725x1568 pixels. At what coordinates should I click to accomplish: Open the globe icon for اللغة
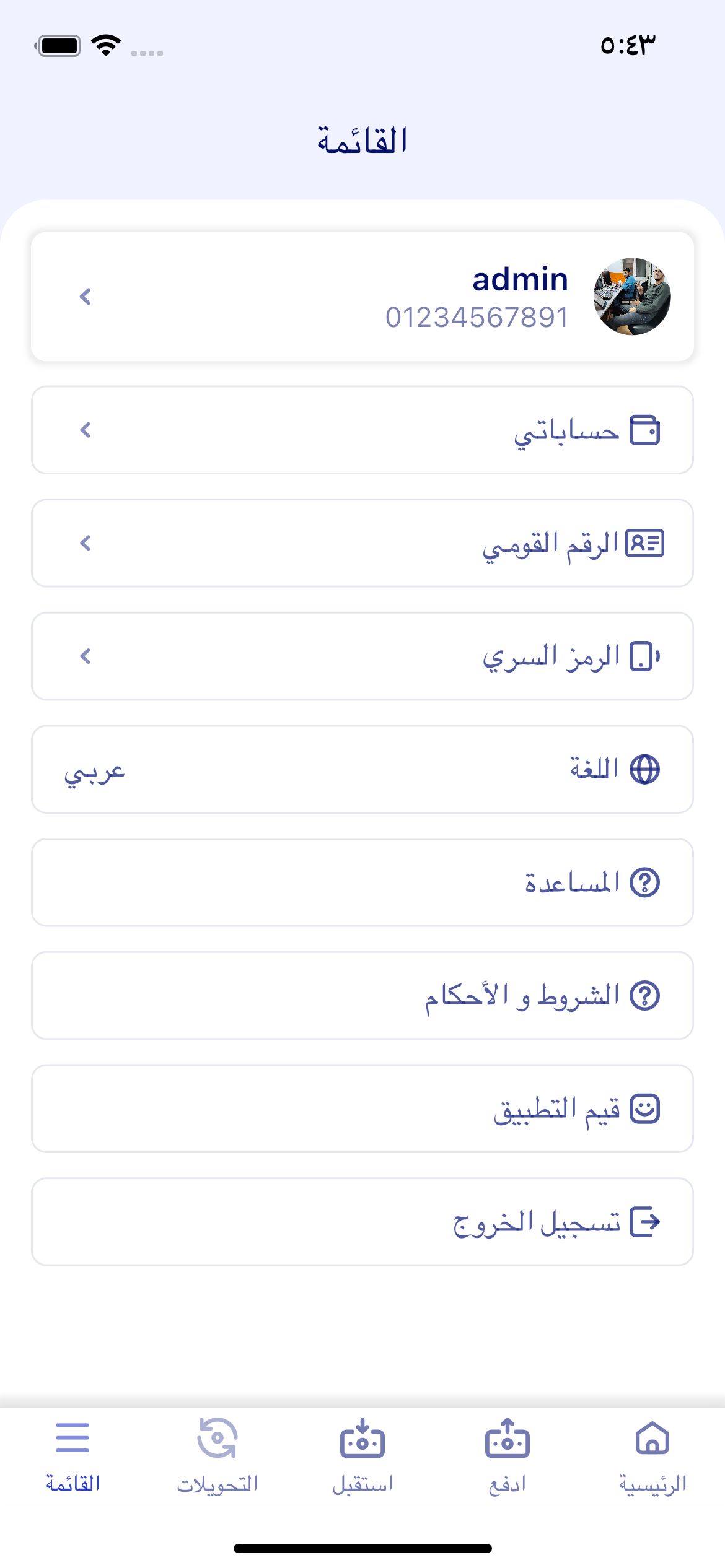645,769
